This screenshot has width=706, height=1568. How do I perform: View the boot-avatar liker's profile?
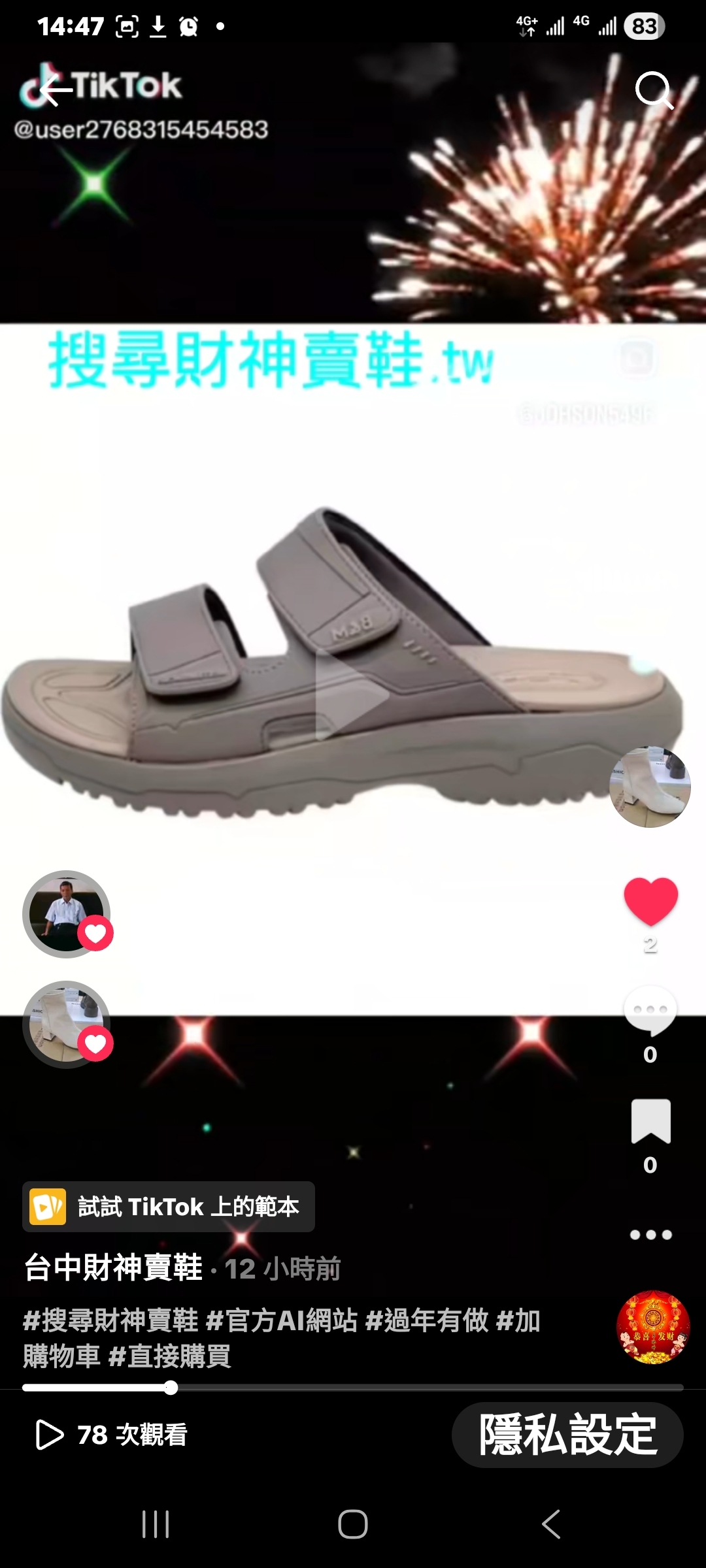(66, 1024)
